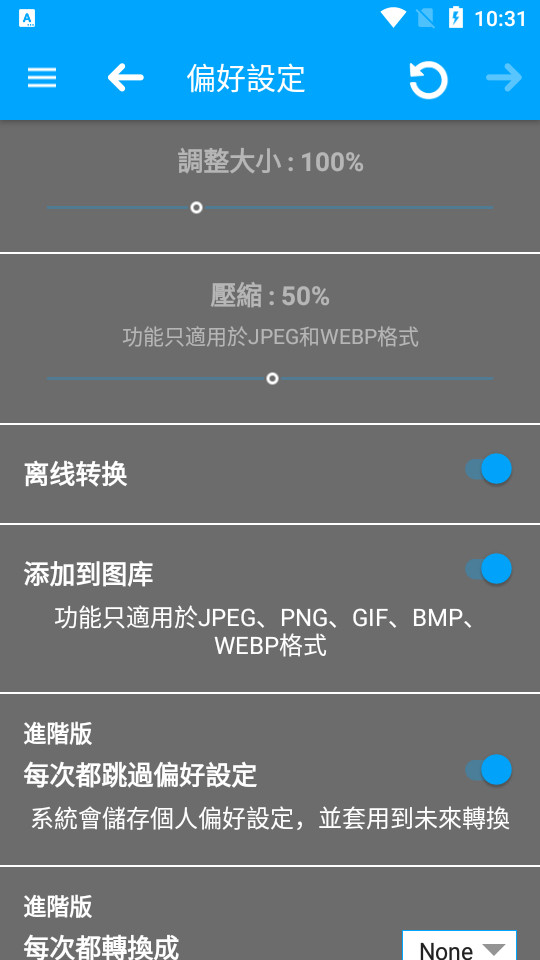Go back with the left arrow
Viewport: 540px width, 960px height.
click(x=126, y=78)
